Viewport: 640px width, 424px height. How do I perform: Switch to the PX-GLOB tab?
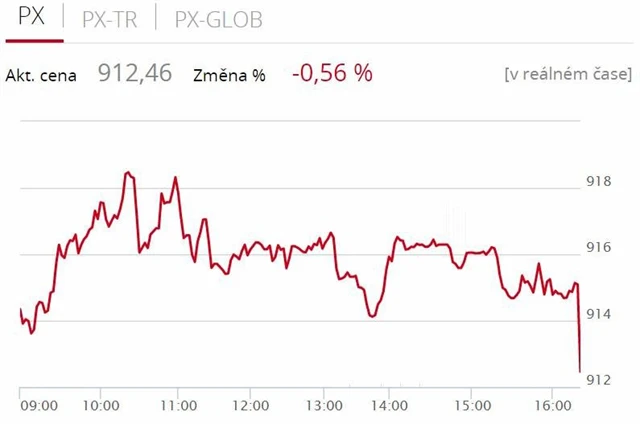218,19
